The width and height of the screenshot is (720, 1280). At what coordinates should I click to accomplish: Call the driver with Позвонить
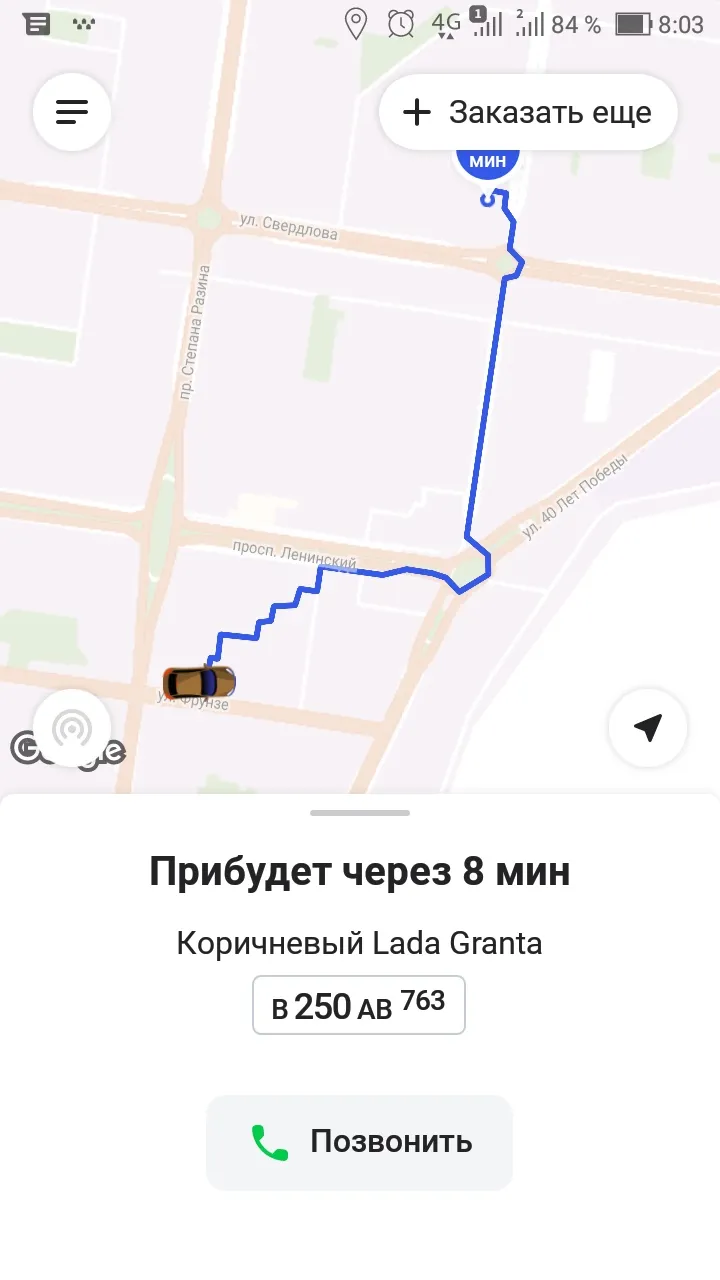pyautogui.click(x=359, y=1142)
